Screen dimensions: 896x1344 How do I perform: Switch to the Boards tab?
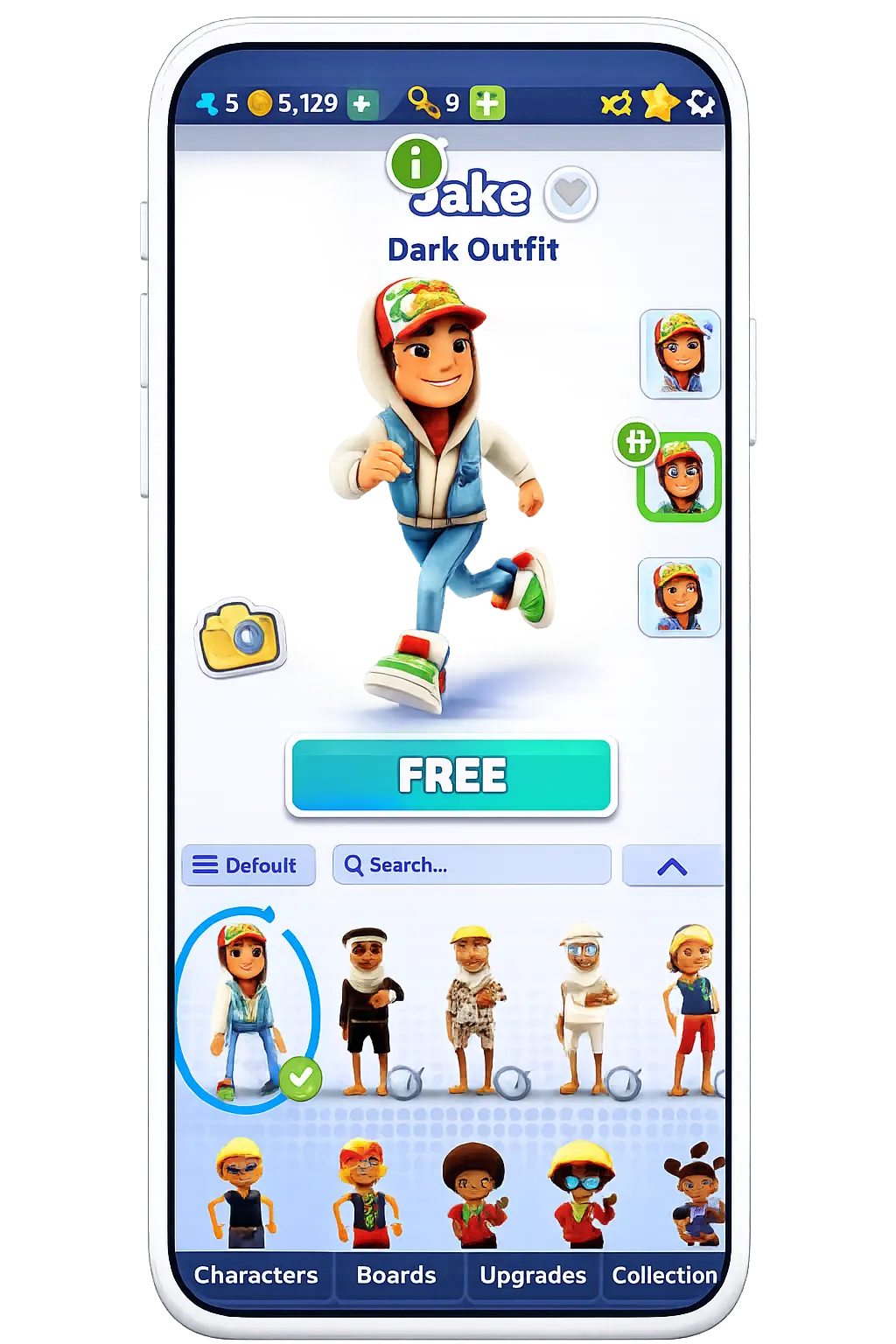click(396, 1275)
